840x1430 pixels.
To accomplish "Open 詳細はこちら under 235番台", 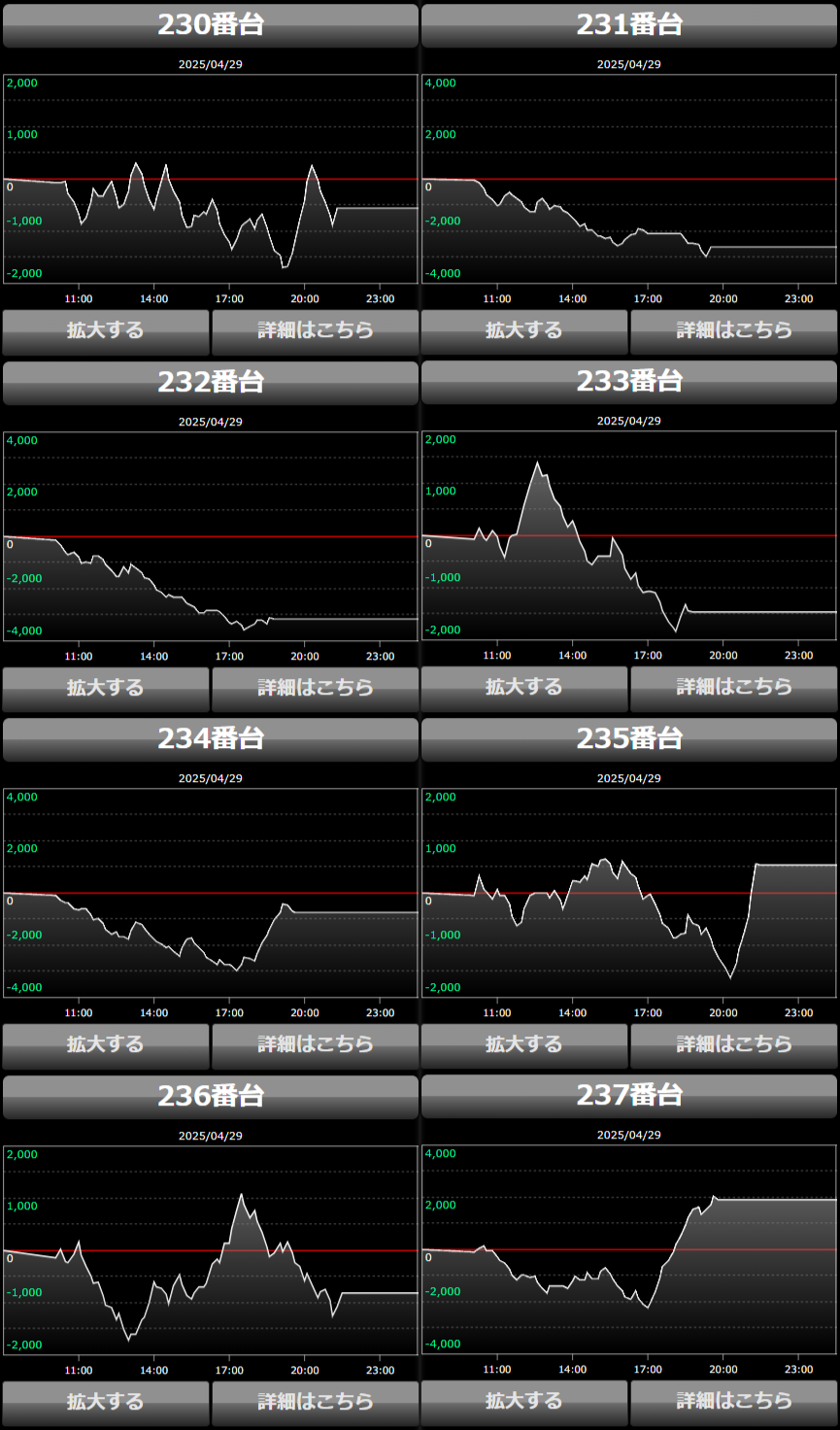I will coord(733,1045).
